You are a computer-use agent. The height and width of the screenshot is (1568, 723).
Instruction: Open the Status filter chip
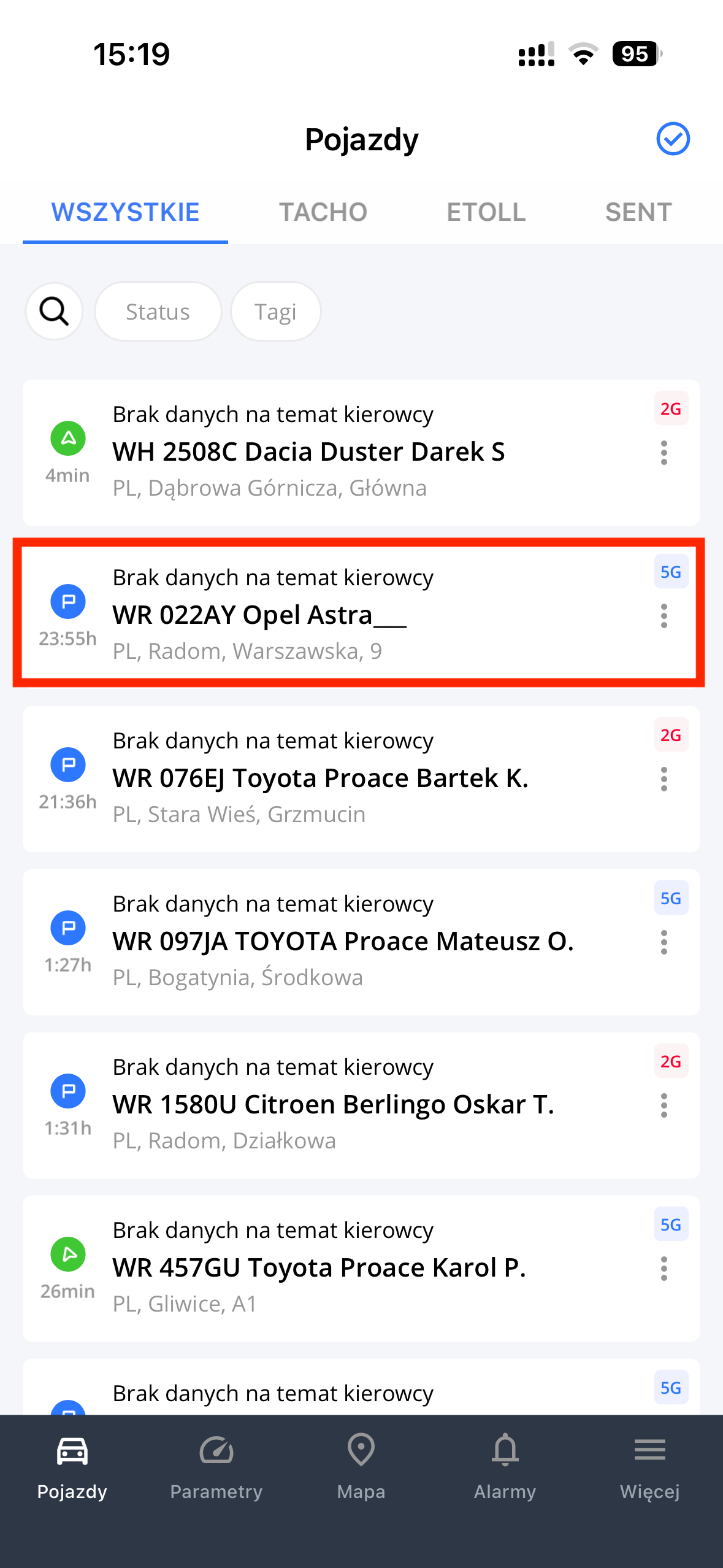point(158,312)
